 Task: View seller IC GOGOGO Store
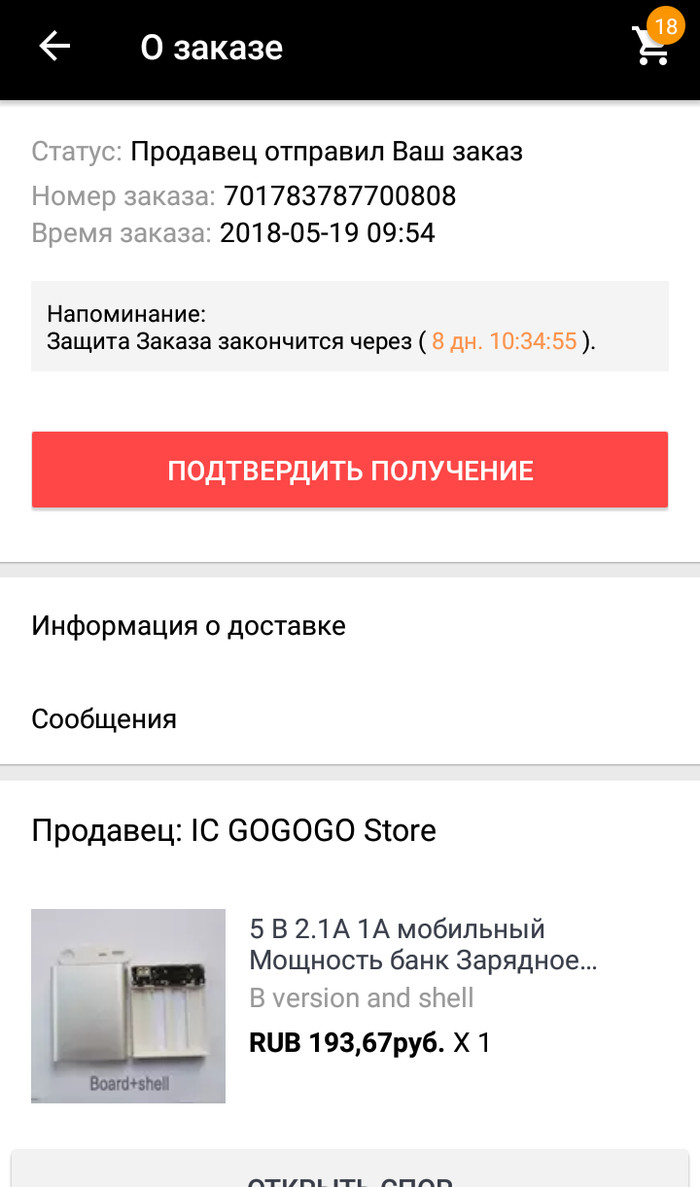(234, 830)
